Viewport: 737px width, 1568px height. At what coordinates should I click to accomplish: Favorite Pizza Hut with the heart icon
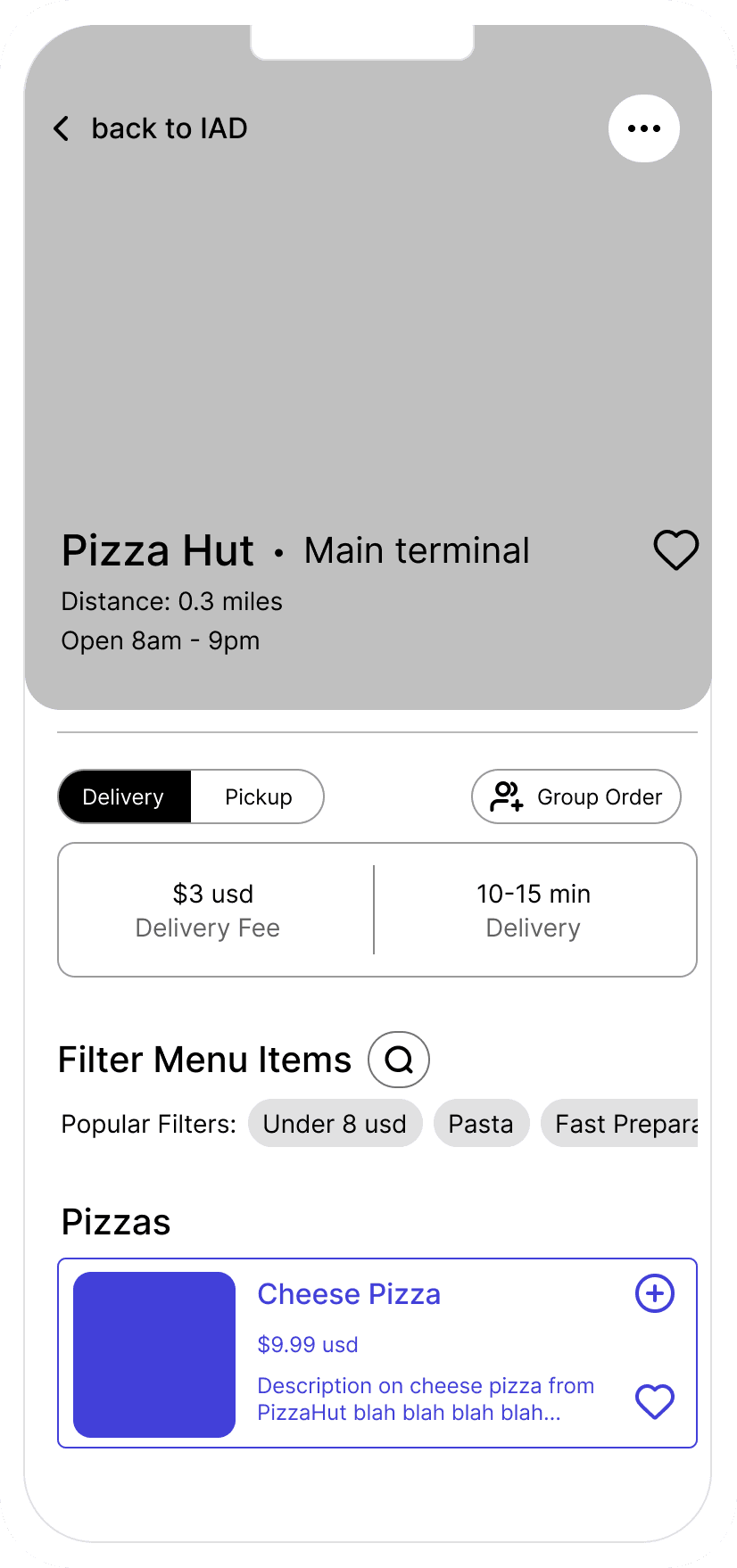[675, 549]
